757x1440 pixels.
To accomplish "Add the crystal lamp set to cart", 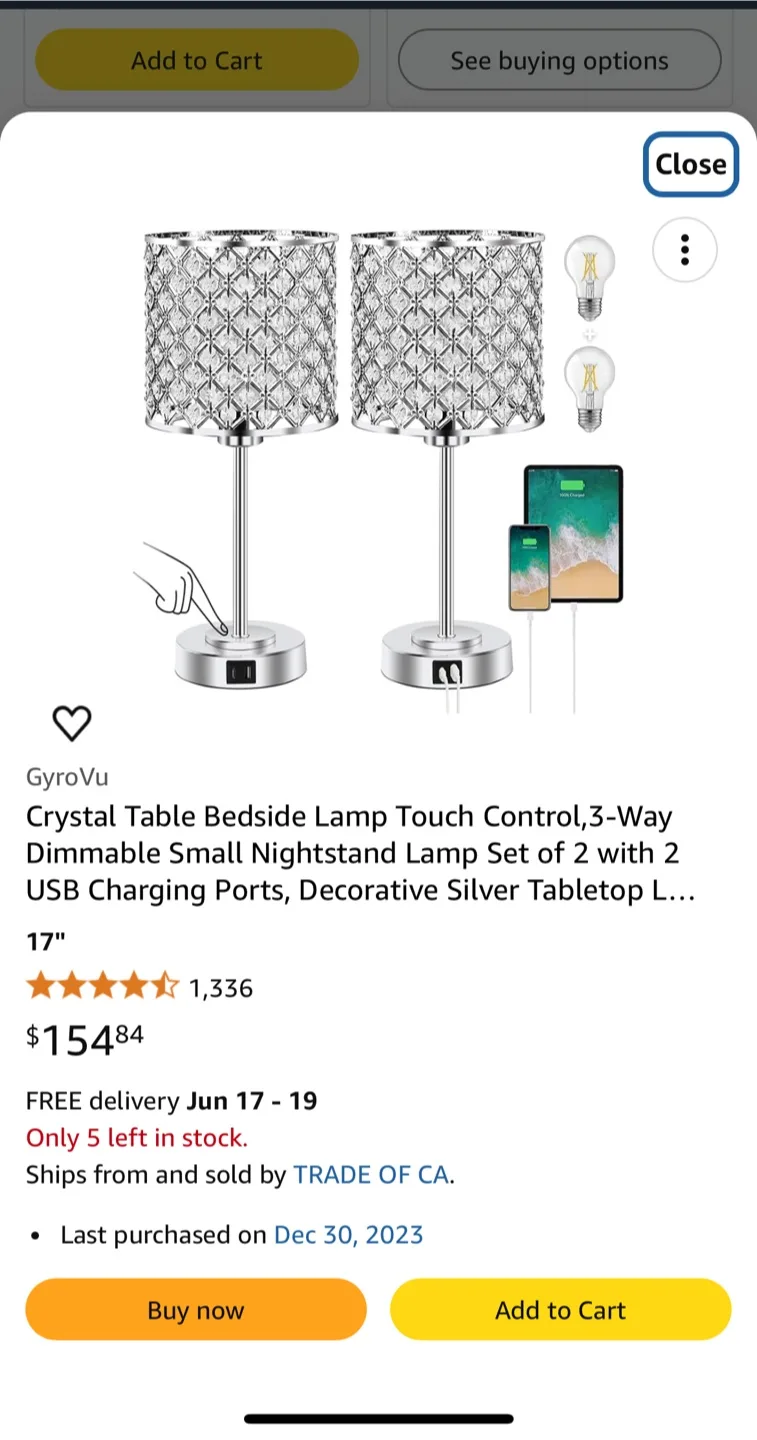I will (560, 1310).
